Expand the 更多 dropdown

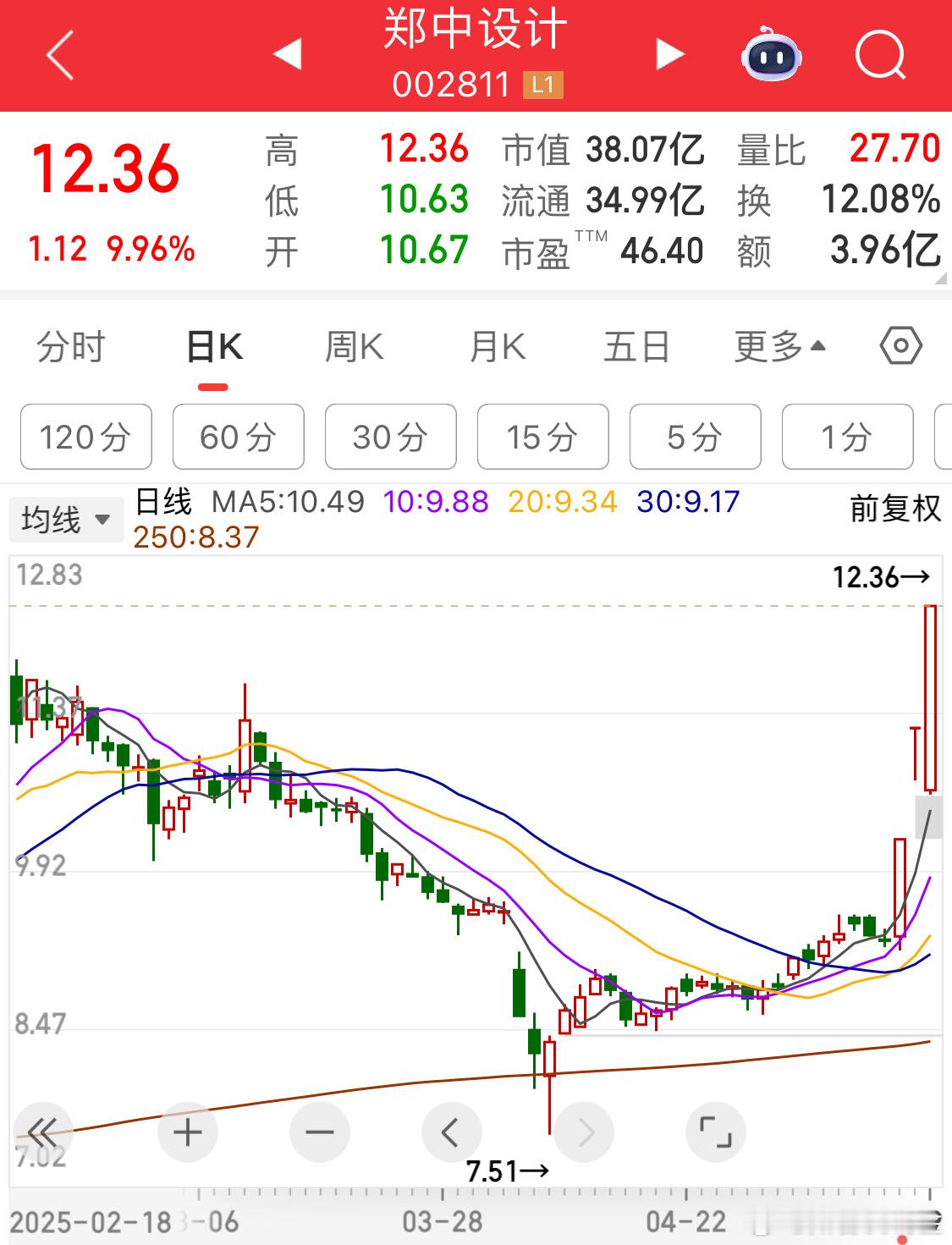[779, 347]
